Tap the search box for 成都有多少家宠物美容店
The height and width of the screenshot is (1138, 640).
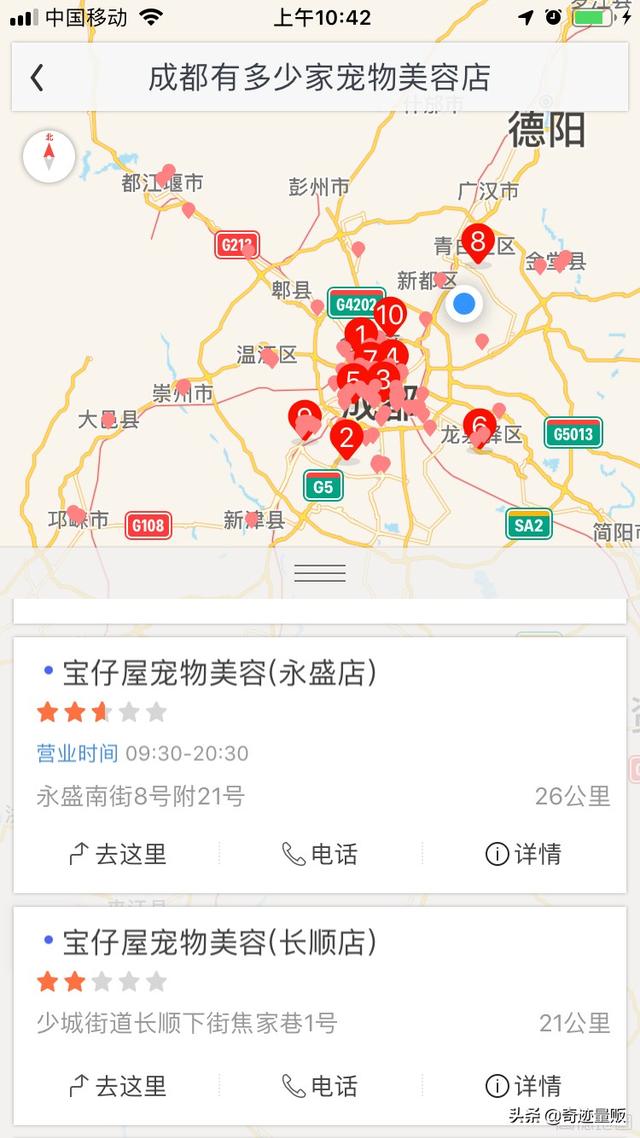[x=320, y=77]
